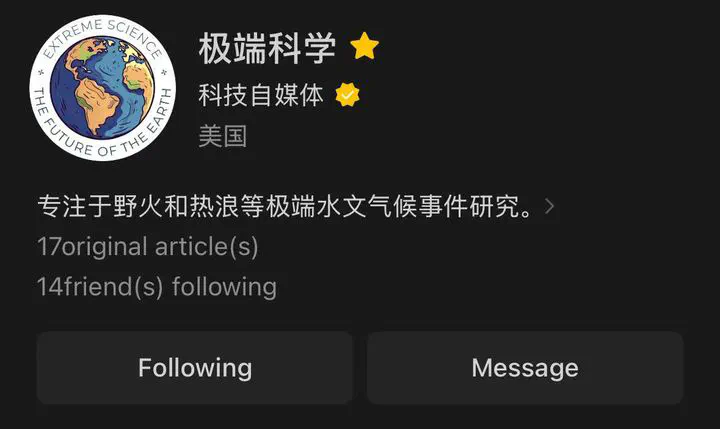Tap the Following button
Screen dimensions: 720x429
(x=194, y=367)
